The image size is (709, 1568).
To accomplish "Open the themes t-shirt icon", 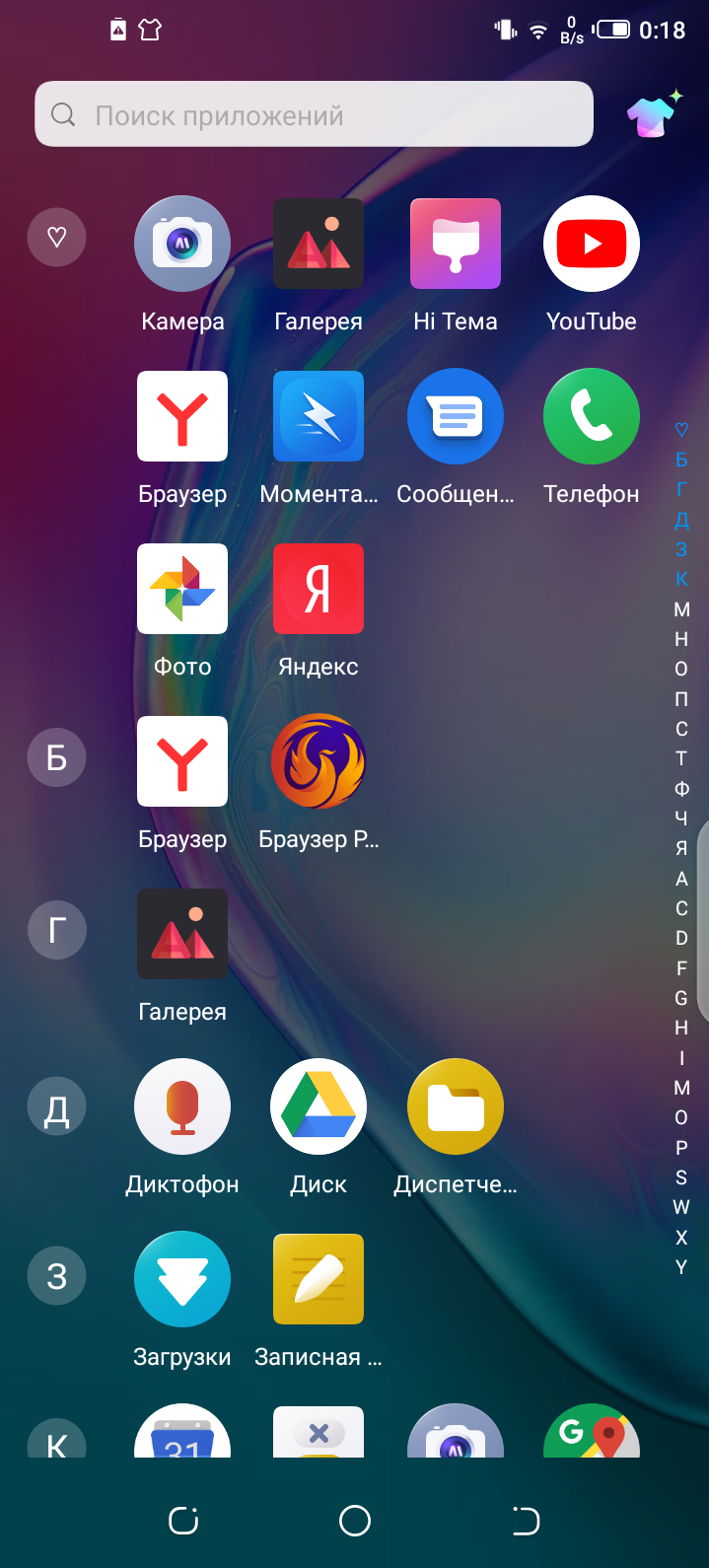I will (x=655, y=115).
